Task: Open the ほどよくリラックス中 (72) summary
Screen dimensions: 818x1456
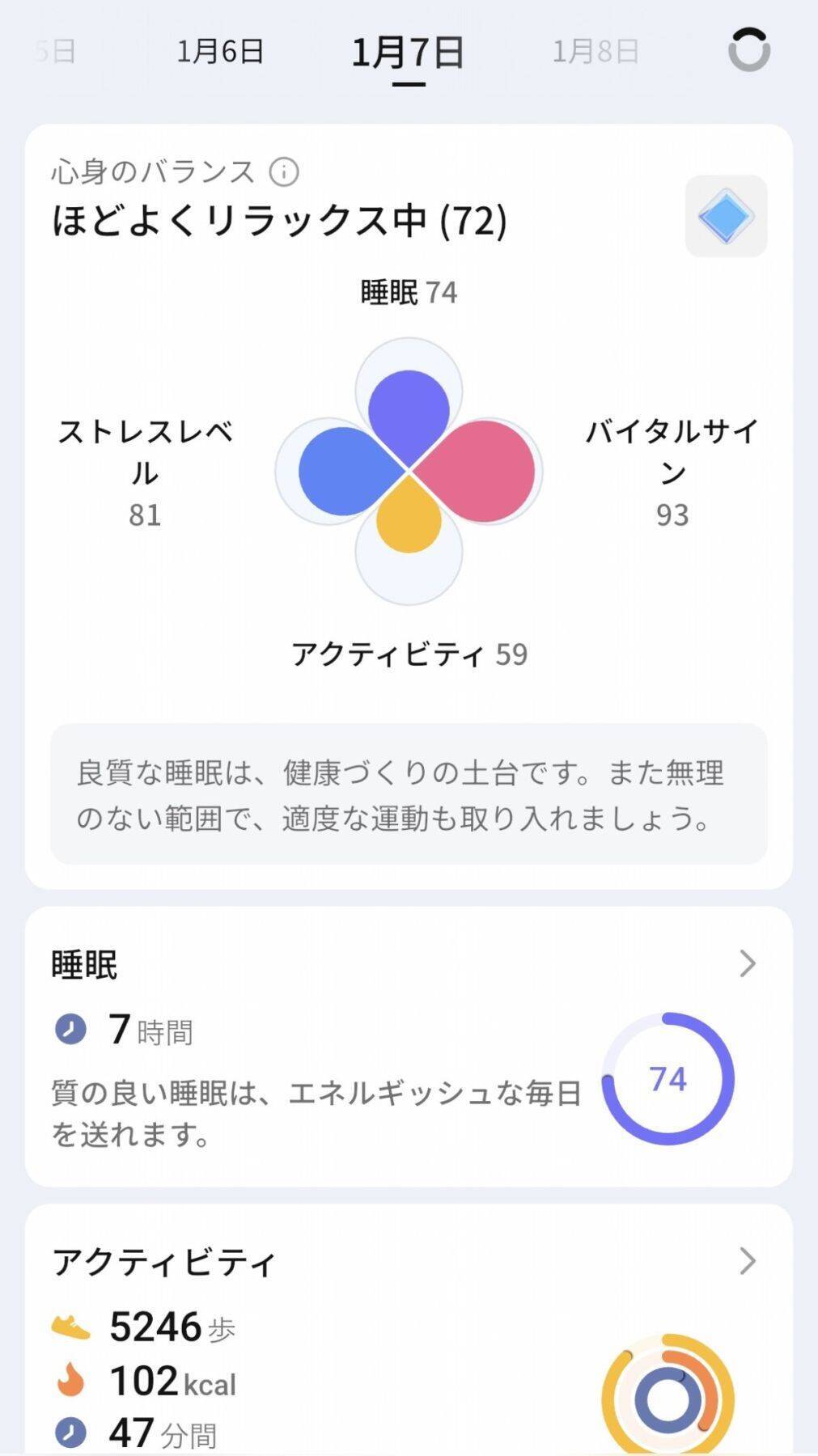Action: pos(279,218)
